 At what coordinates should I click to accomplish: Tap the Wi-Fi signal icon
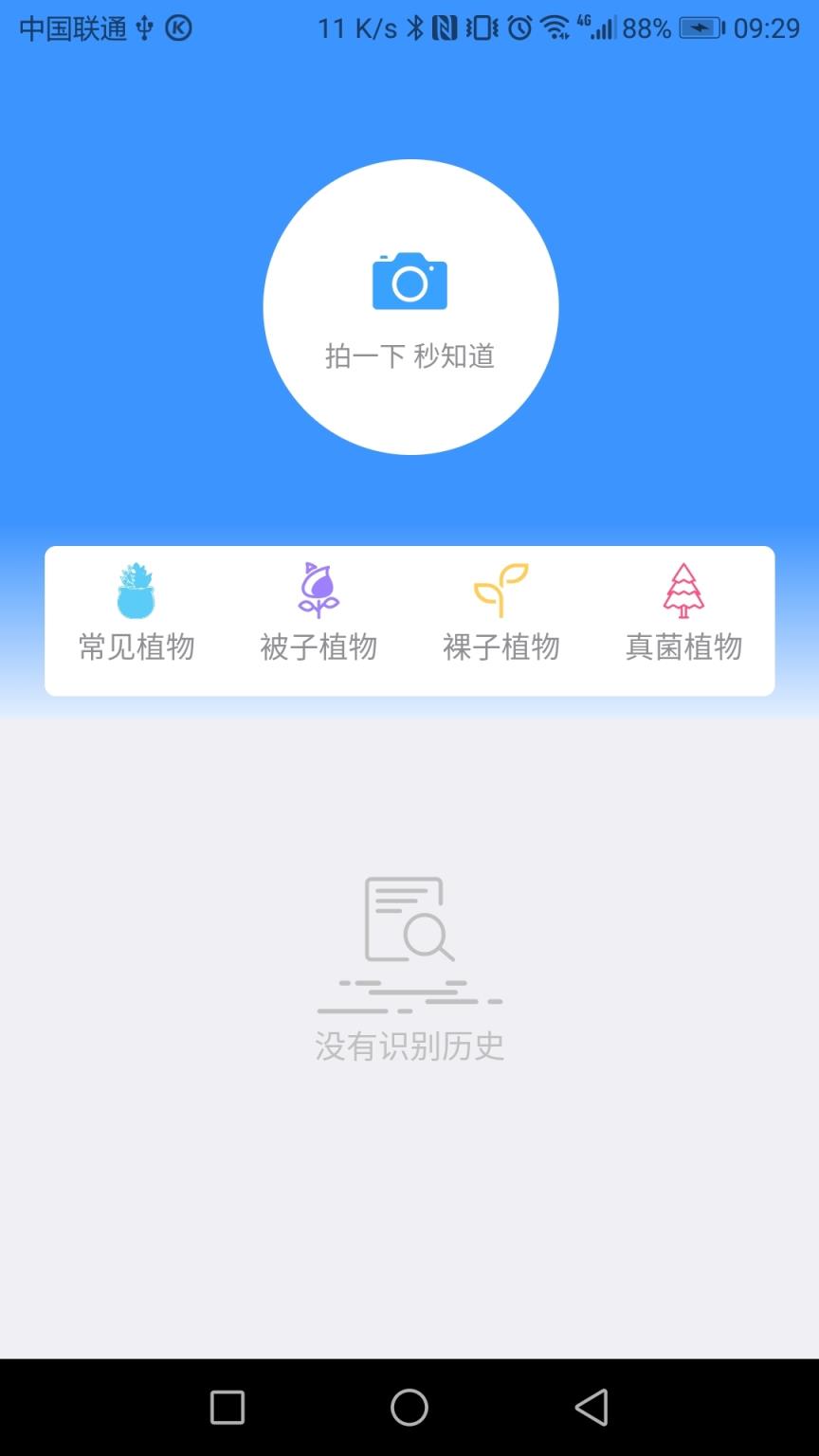point(555,28)
